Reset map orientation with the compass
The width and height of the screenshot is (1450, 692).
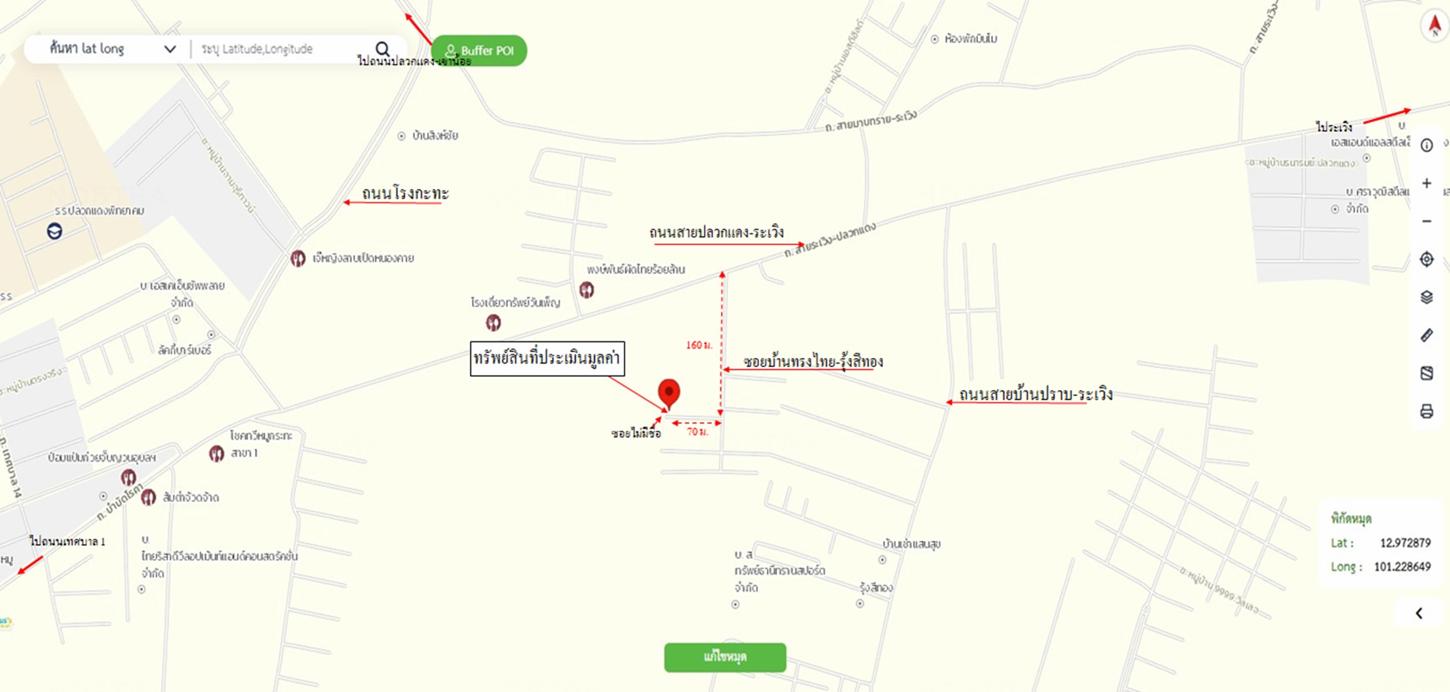point(1434,25)
